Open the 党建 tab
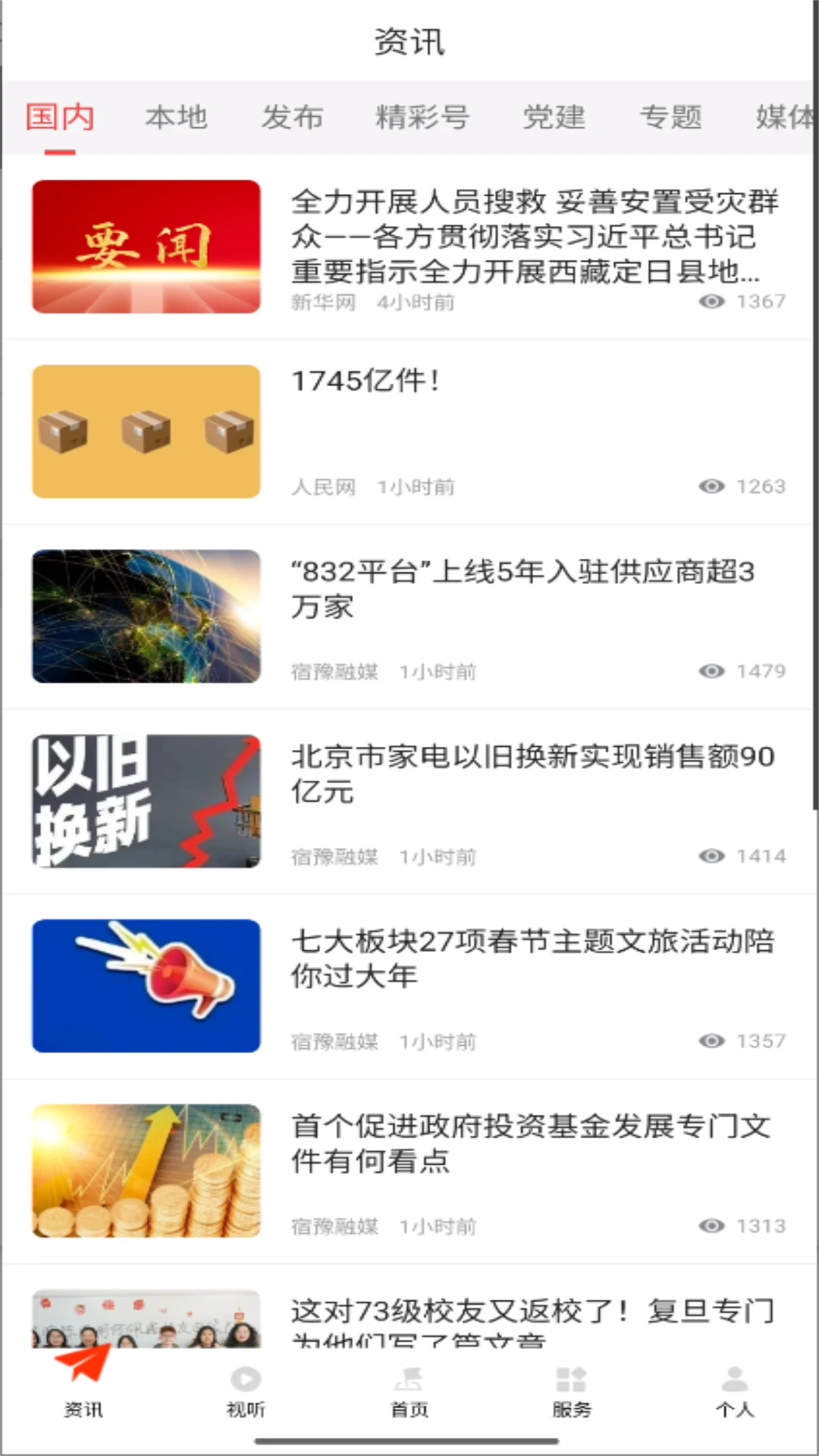Screen dimensions: 819x1456 pyautogui.click(x=554, y=118)
